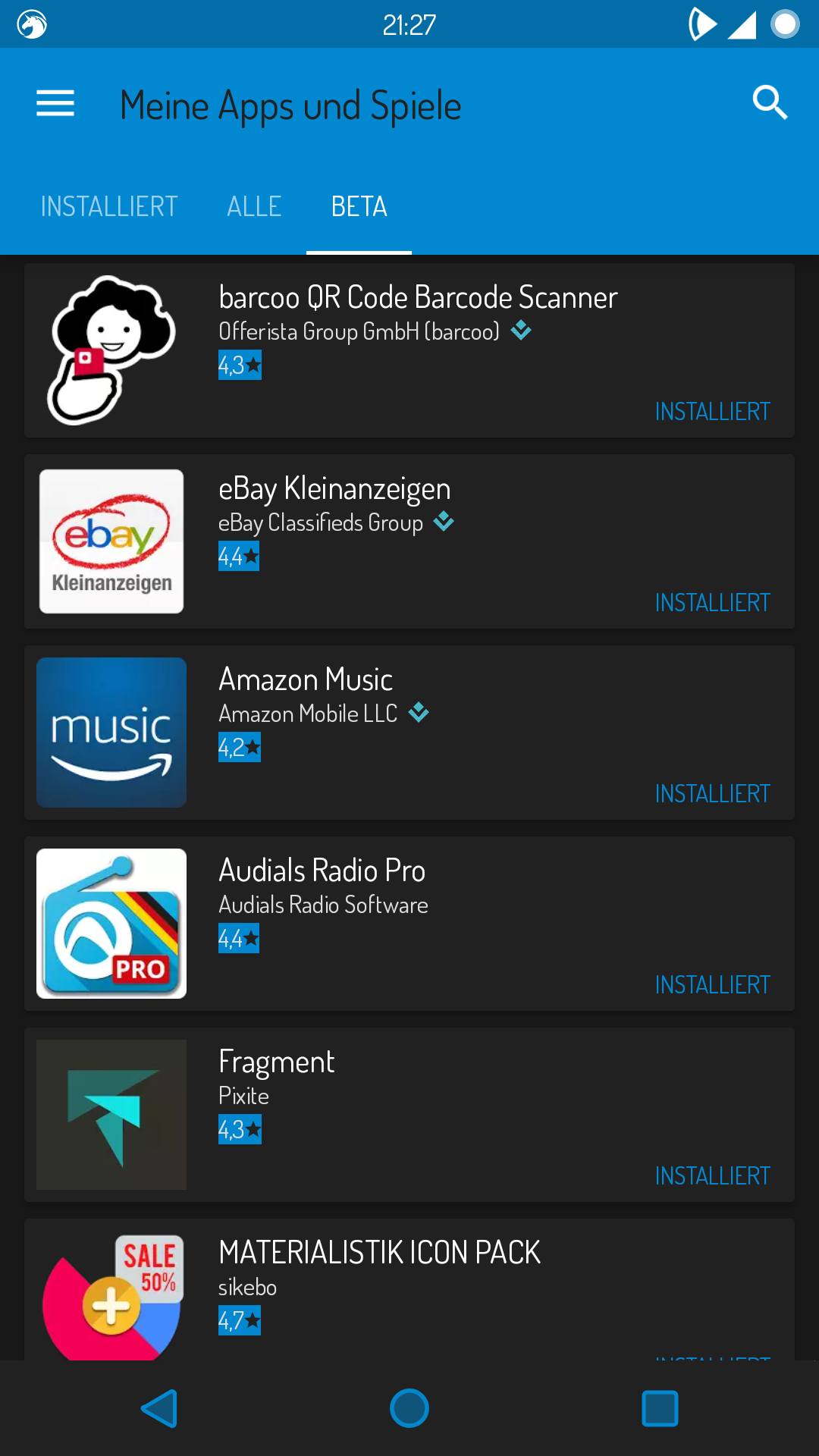Open the search icon

point(770,103)
